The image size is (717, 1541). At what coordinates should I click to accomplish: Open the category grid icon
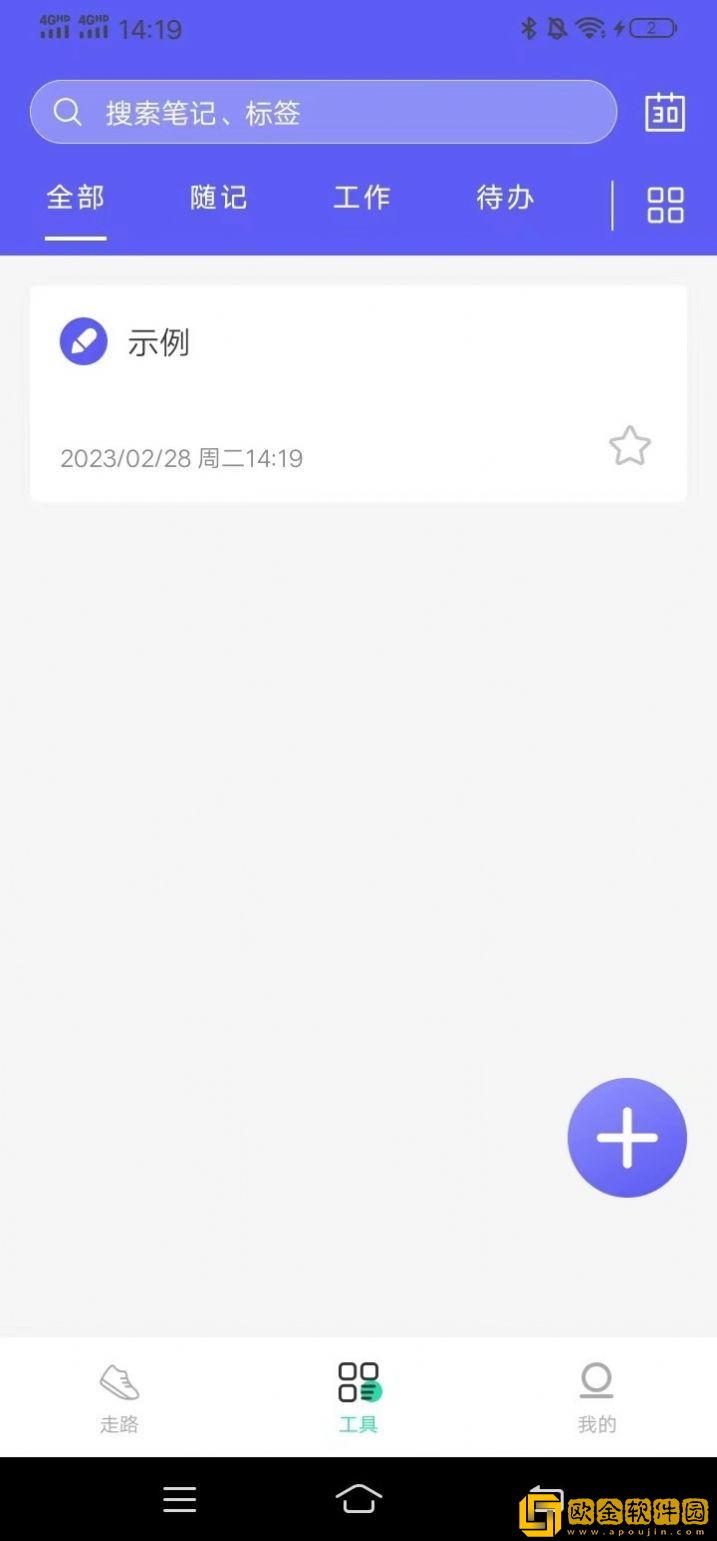pos(665,205)
